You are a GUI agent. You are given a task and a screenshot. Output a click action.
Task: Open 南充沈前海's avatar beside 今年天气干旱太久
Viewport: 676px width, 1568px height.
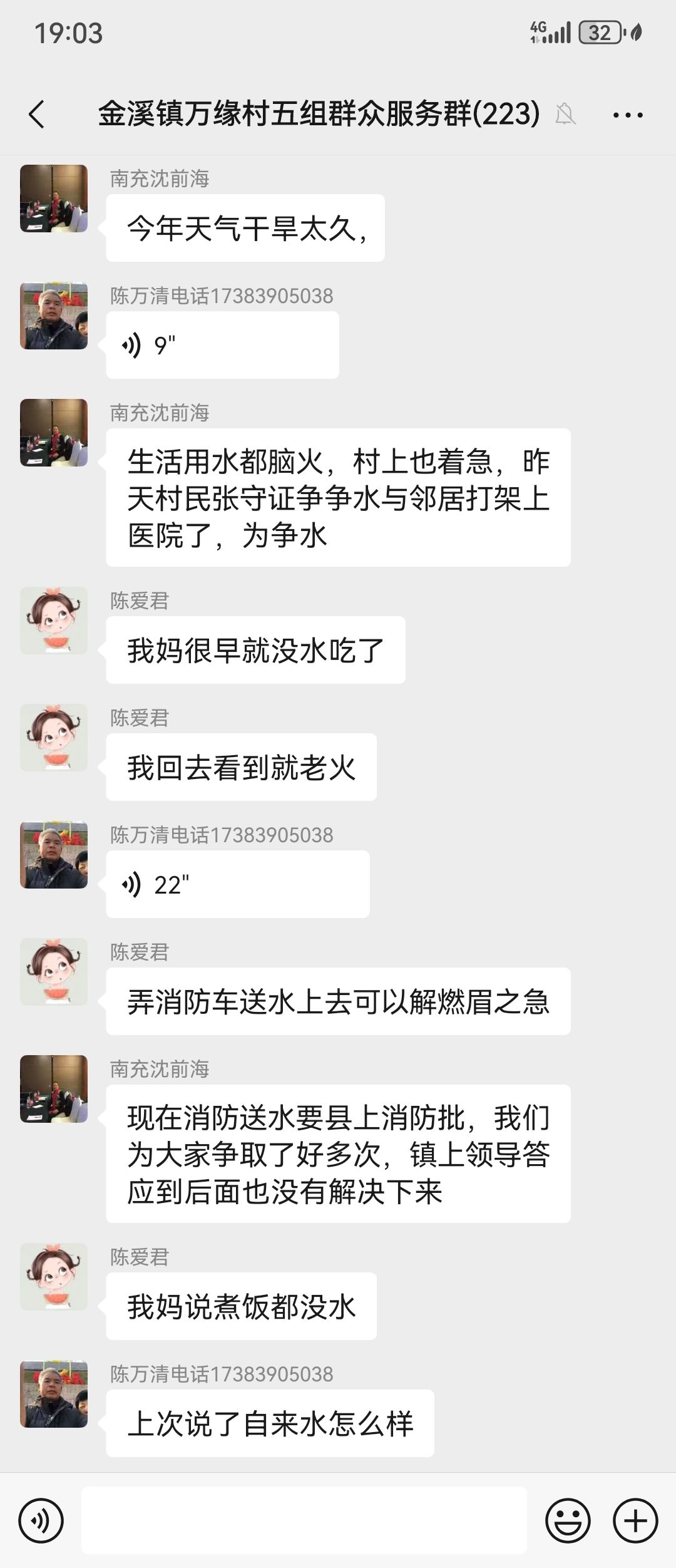[x=54, y=199]
